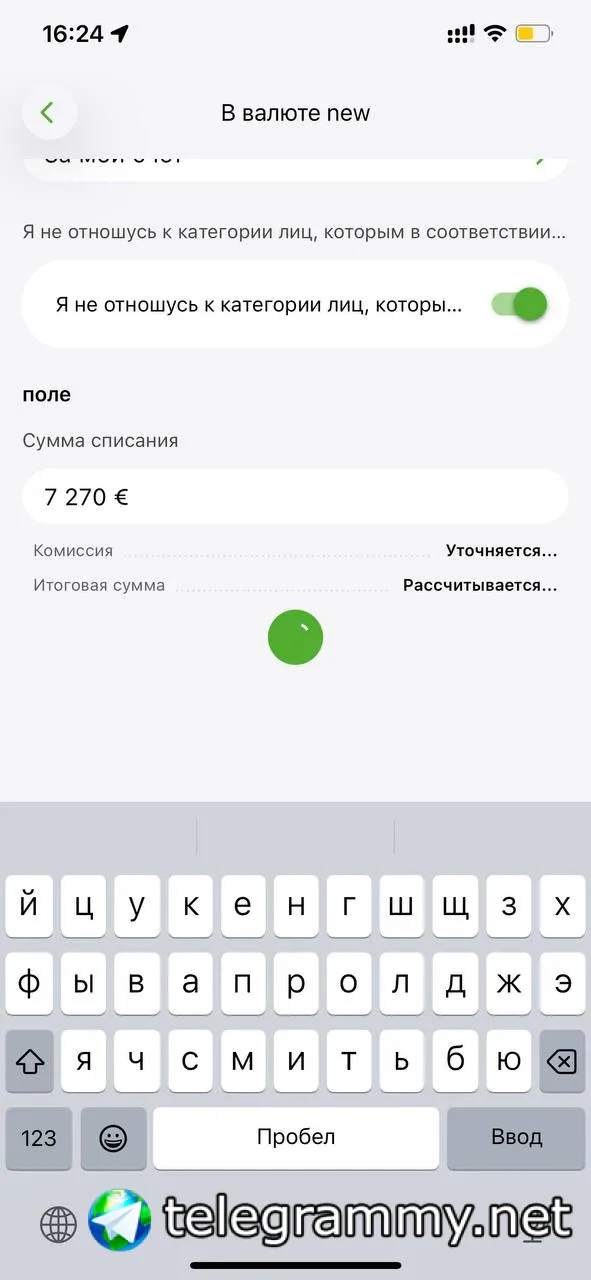Tap the Пробел space bar

[296, 1137]
